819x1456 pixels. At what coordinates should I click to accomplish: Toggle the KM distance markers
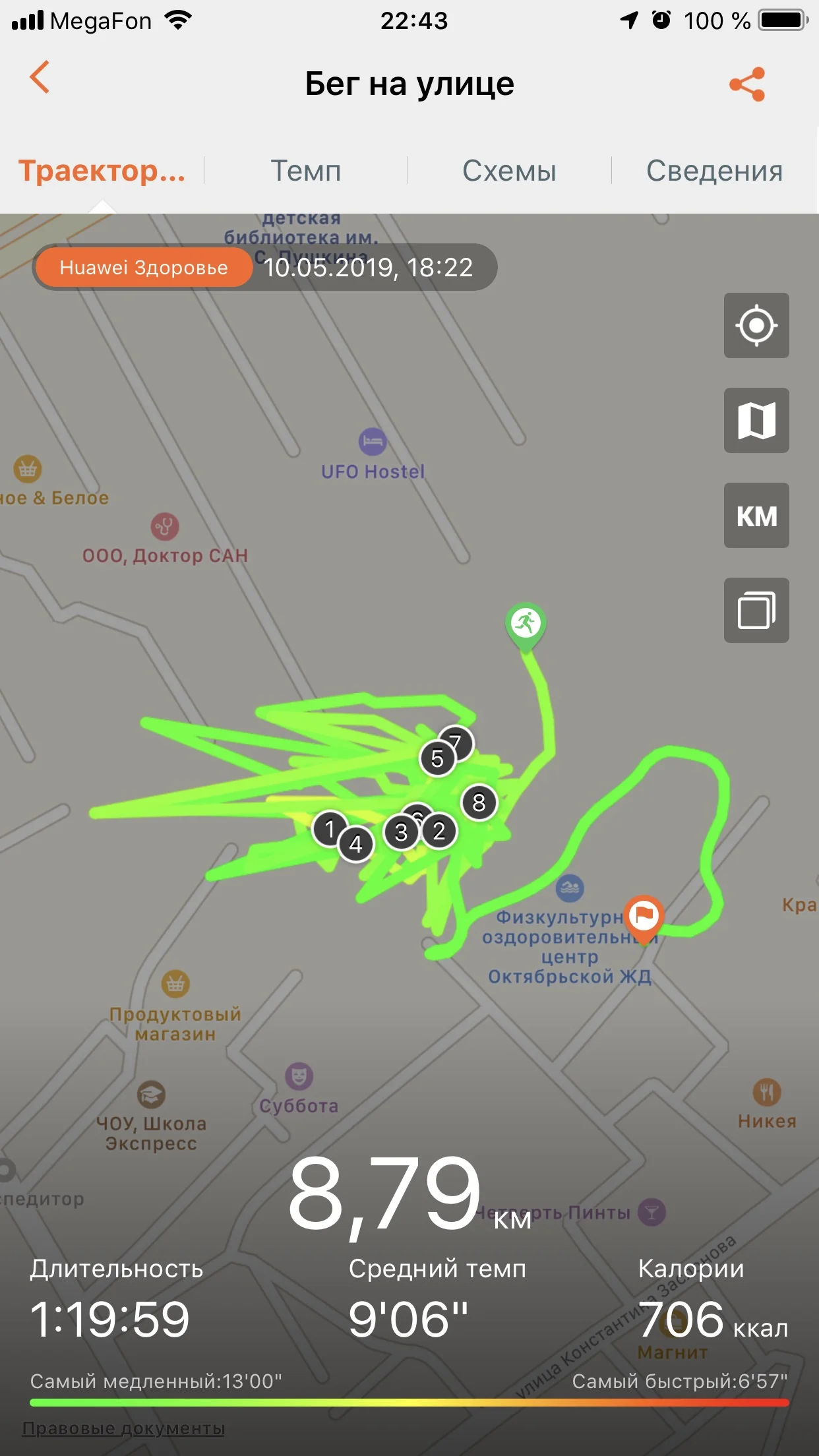point(756,515)
